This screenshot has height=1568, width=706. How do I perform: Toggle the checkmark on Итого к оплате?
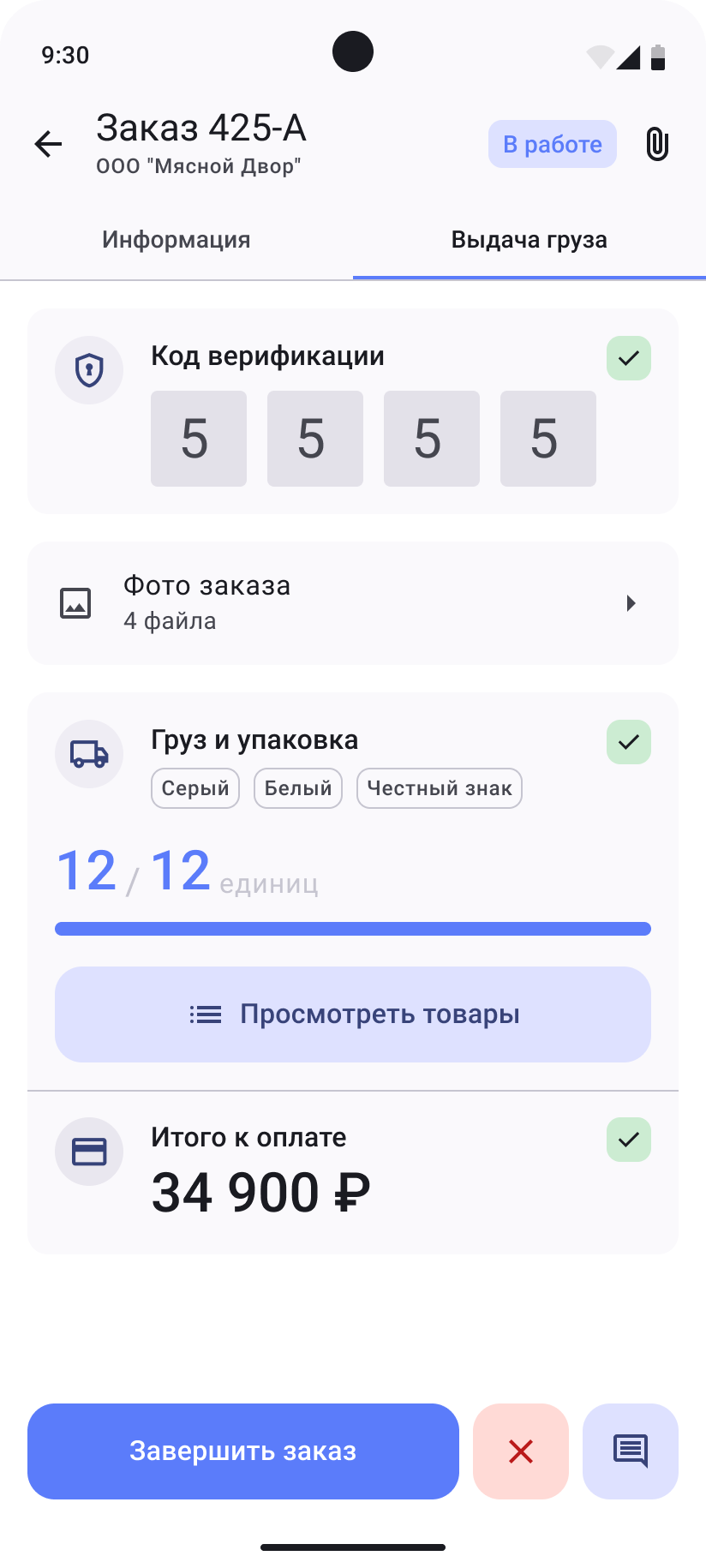628,1139
